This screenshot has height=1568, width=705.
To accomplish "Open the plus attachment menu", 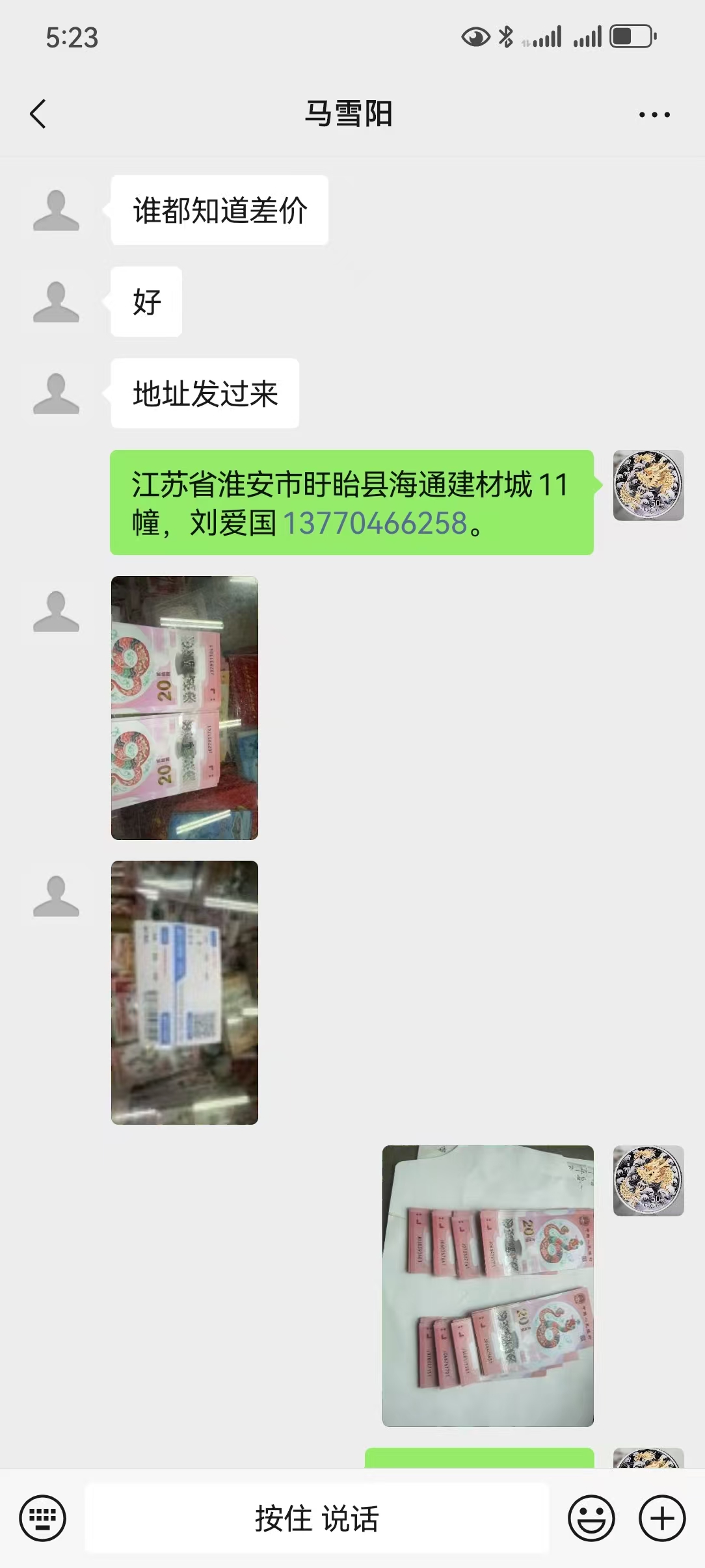I will (662, 1519).
